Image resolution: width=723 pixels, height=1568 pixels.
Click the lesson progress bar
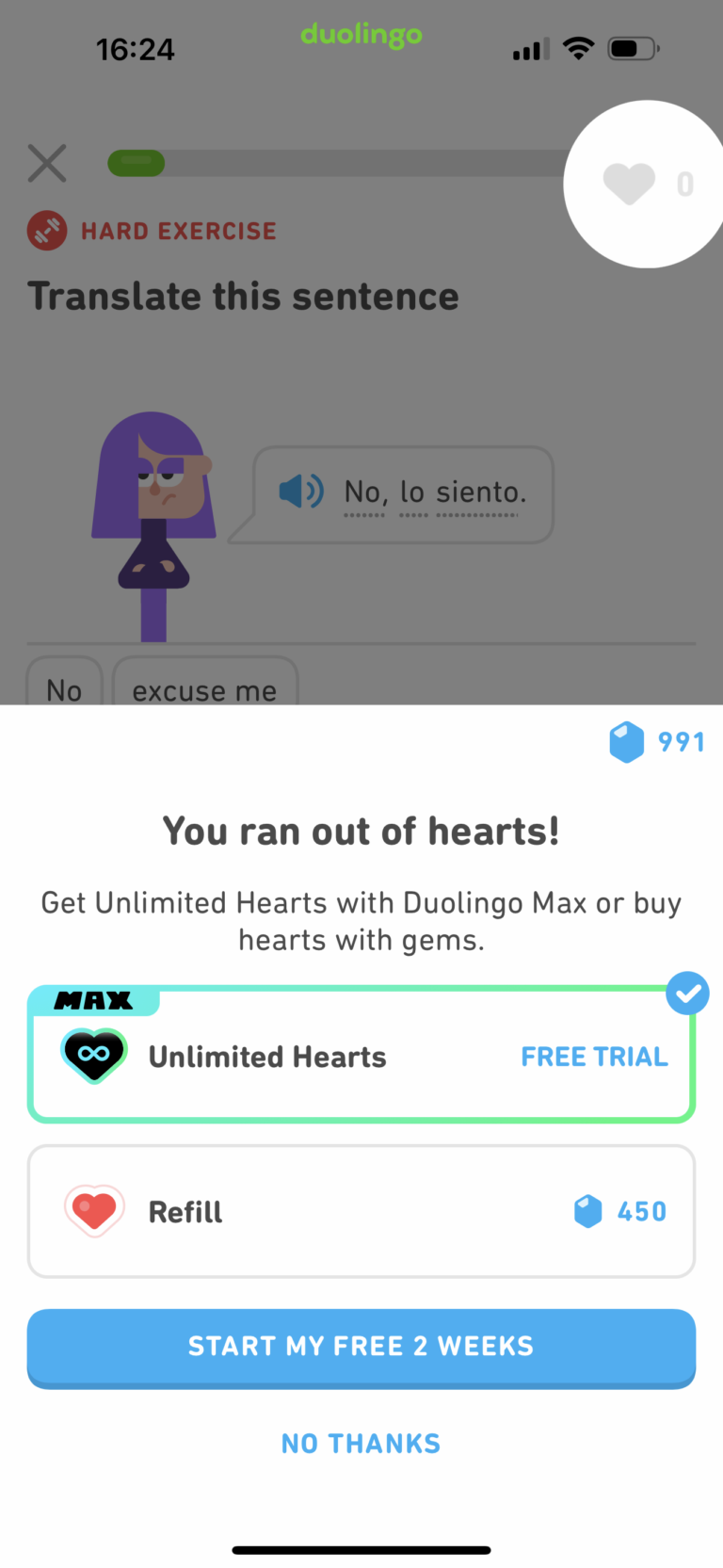(x=339, y=163)
